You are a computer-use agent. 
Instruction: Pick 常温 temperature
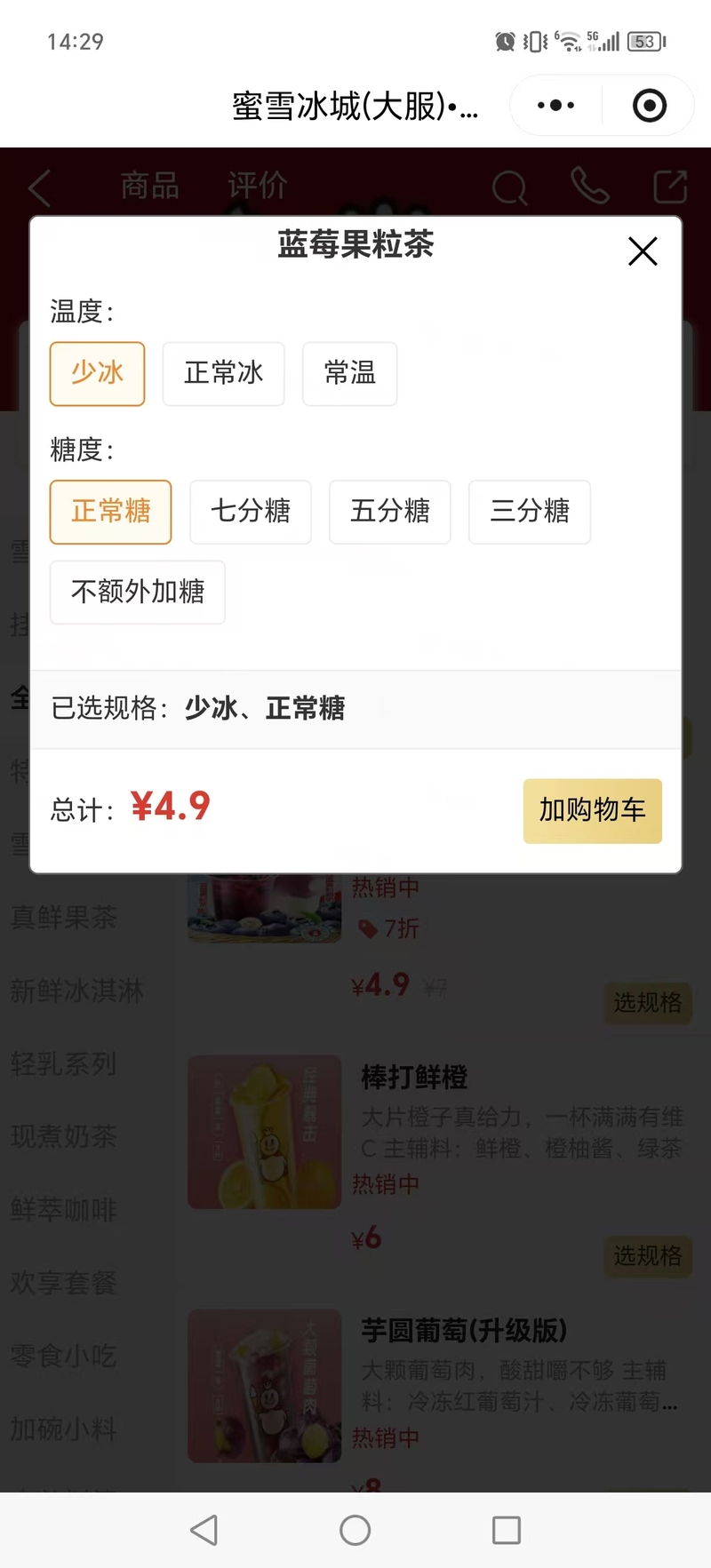349,373
